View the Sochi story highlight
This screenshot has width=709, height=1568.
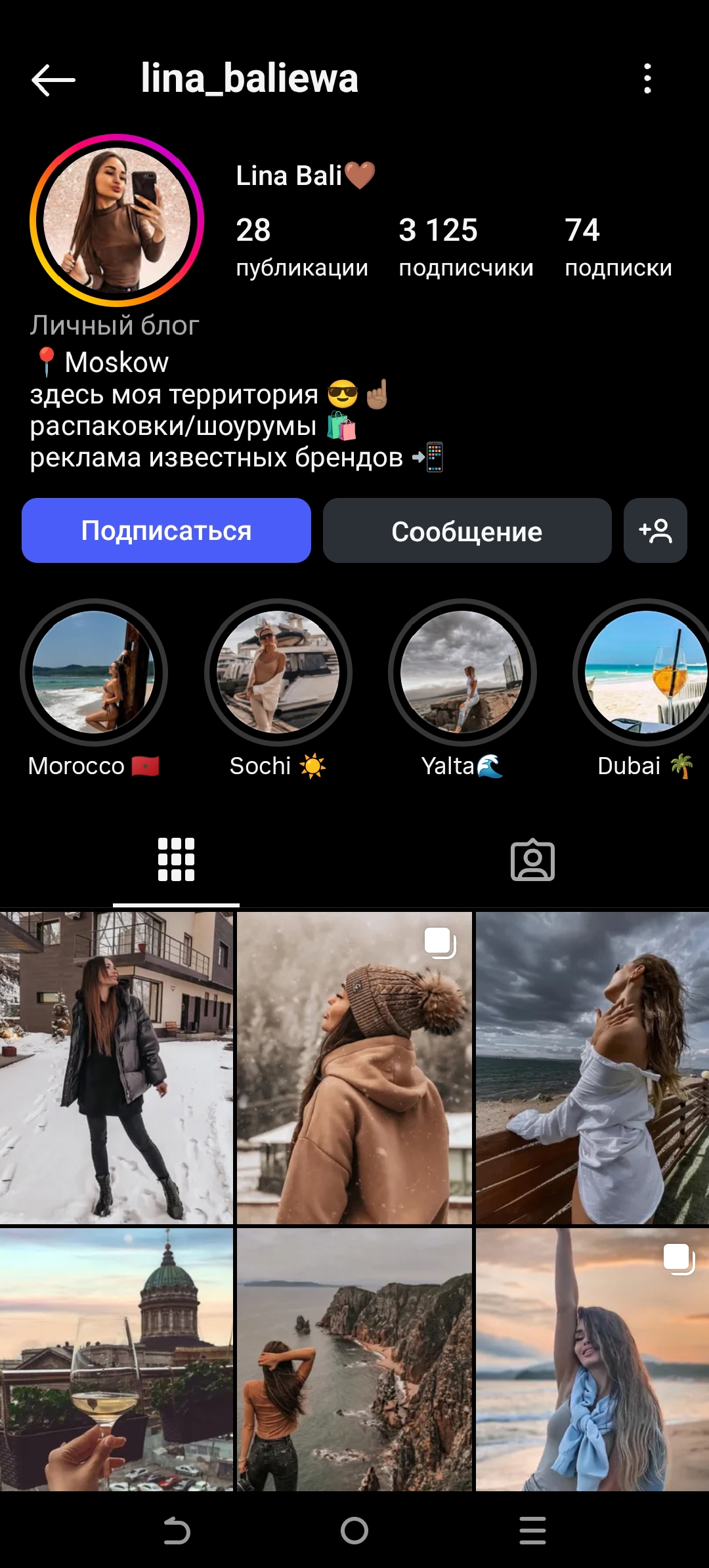point(279,677)
